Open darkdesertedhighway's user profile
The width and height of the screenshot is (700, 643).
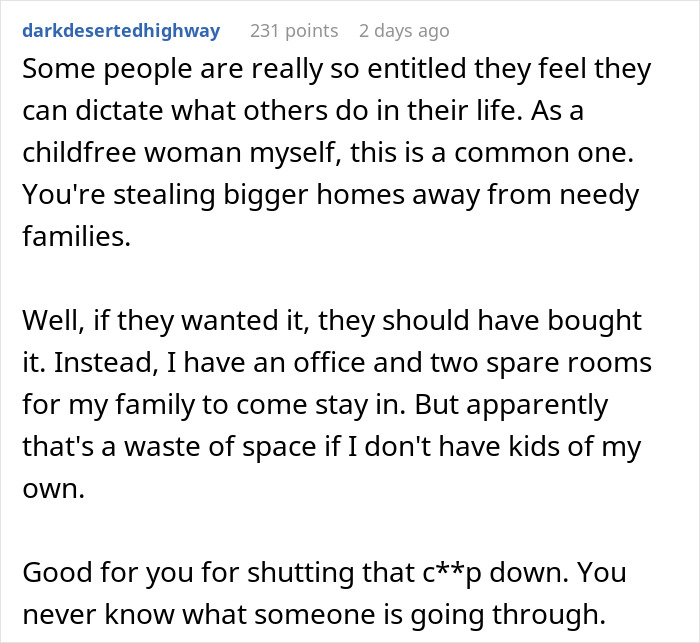tap(120, 31)
